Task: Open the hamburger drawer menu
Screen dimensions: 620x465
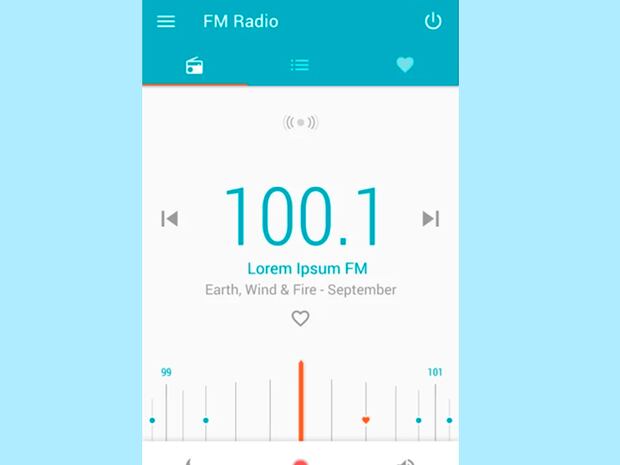Action: click(166, 21)
